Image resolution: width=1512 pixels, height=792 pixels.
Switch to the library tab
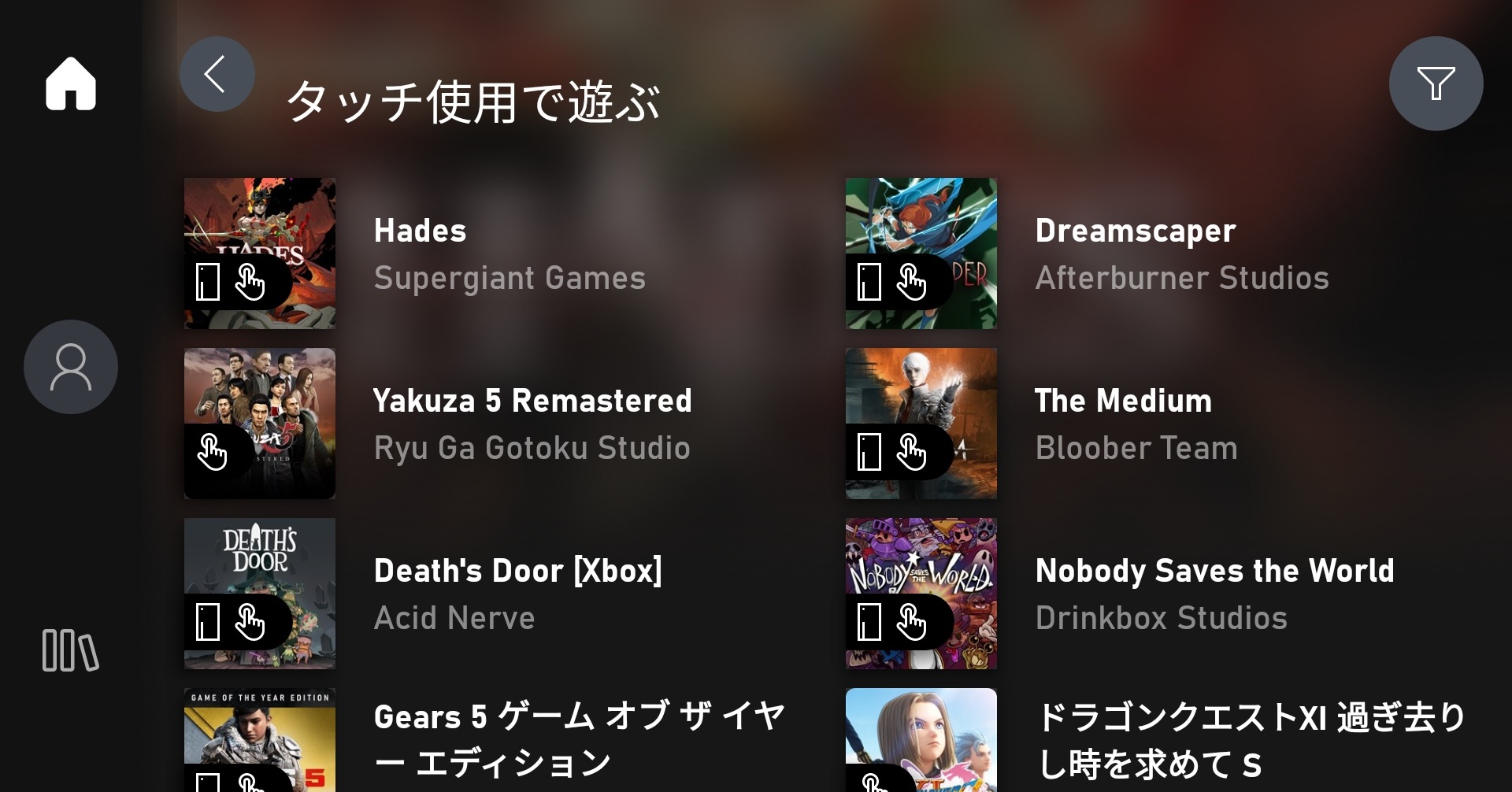(x=71, y=650)
